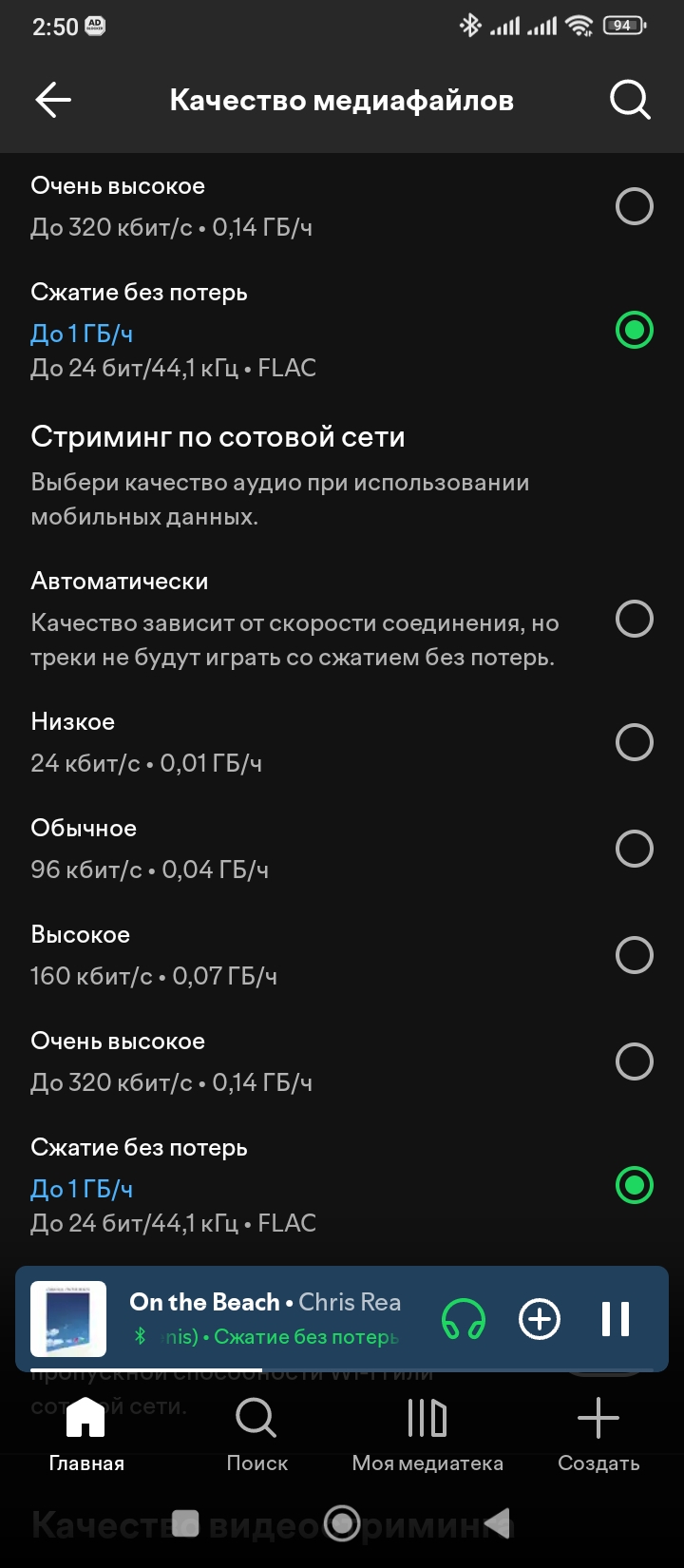
Task: Add On the Beach to library with plus icon
Action: [539, 1319]
